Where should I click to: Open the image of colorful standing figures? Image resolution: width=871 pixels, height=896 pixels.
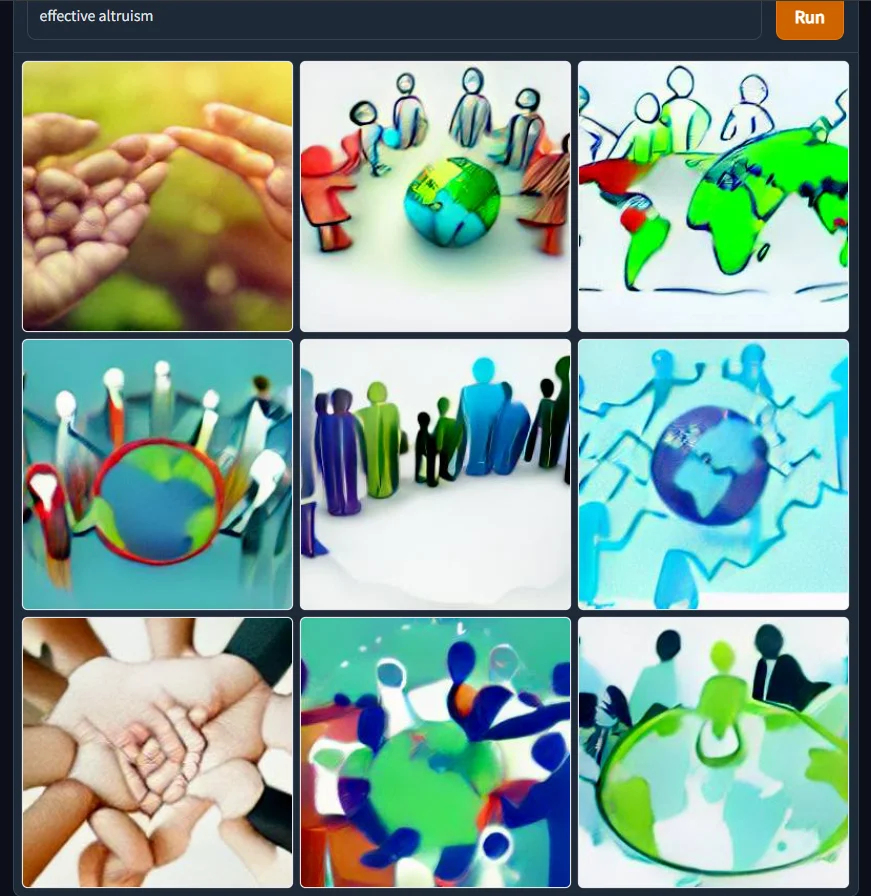(x=435, y=474)
